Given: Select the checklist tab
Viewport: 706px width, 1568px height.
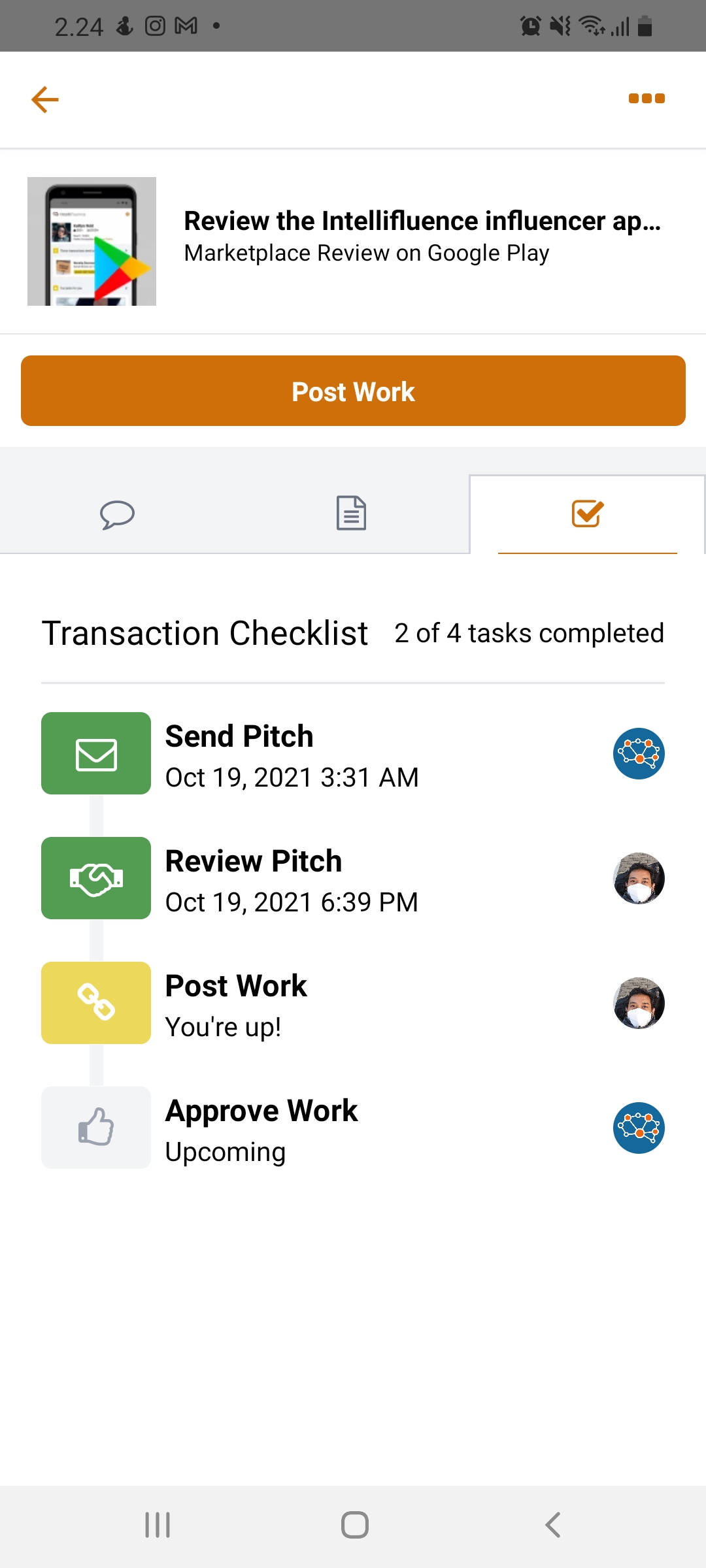Looking at the screenshot, I should 587,514.
